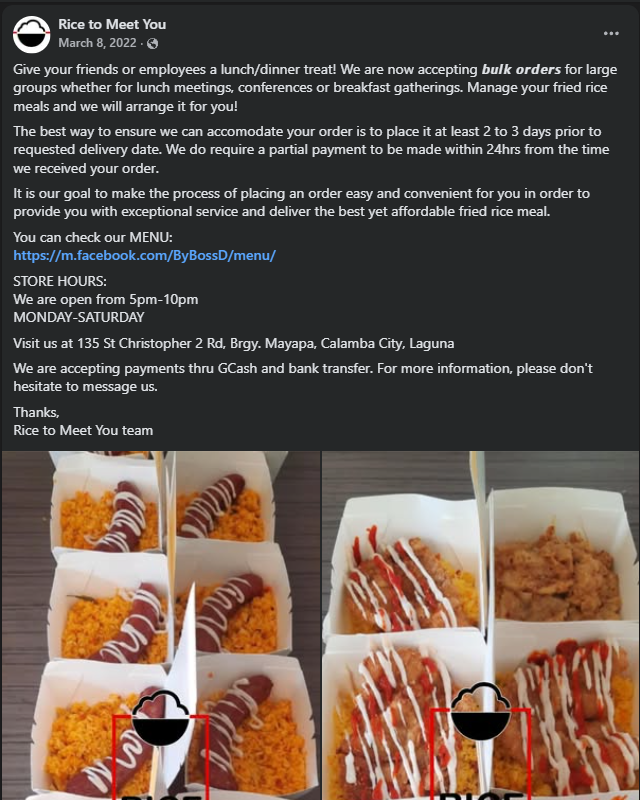View the left photo of sausage rice boxes
The image size is (640, 800).
click(160, 625)
